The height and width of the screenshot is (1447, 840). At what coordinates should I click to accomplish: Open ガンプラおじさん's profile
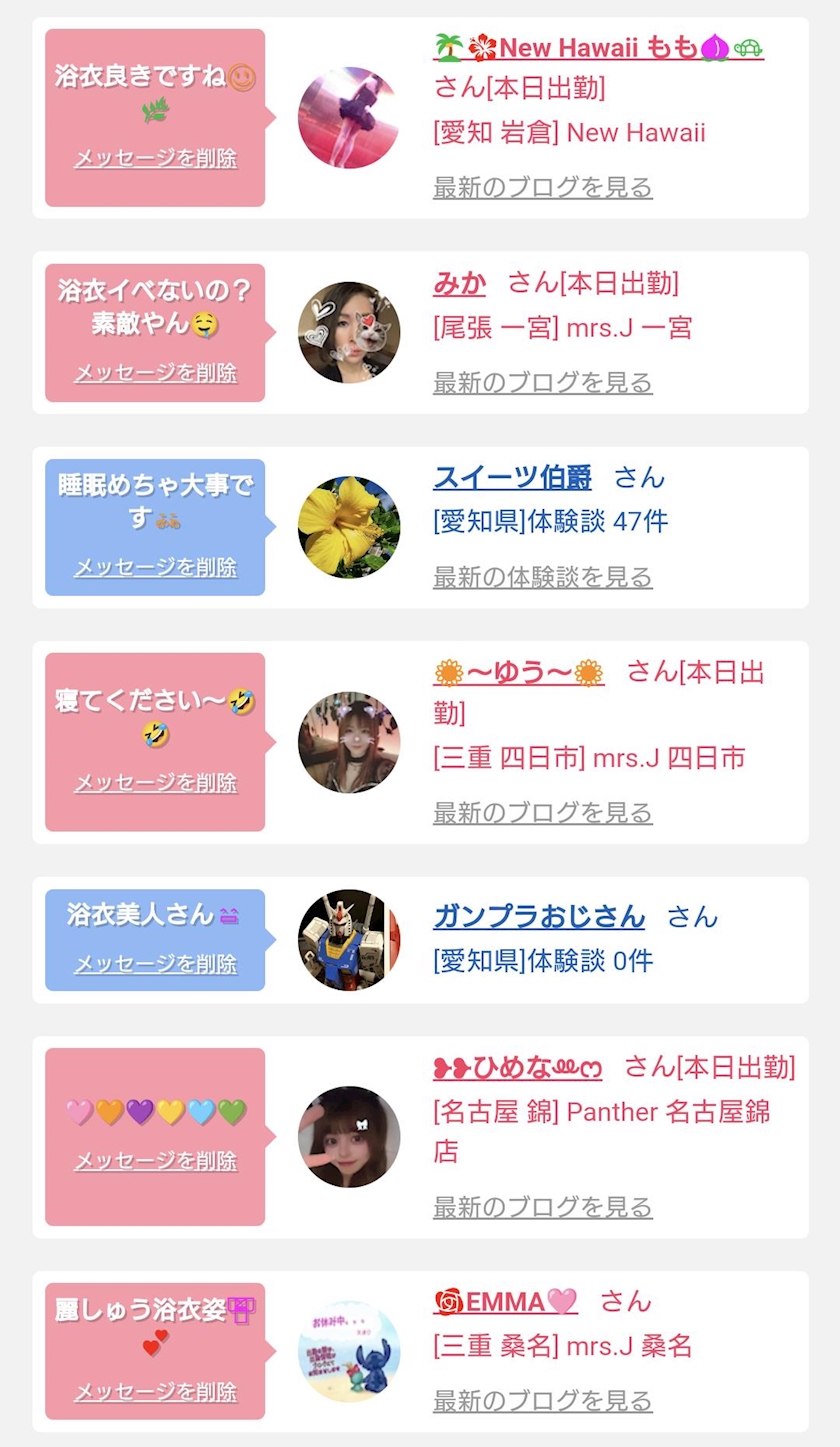[x=539, y=916]
